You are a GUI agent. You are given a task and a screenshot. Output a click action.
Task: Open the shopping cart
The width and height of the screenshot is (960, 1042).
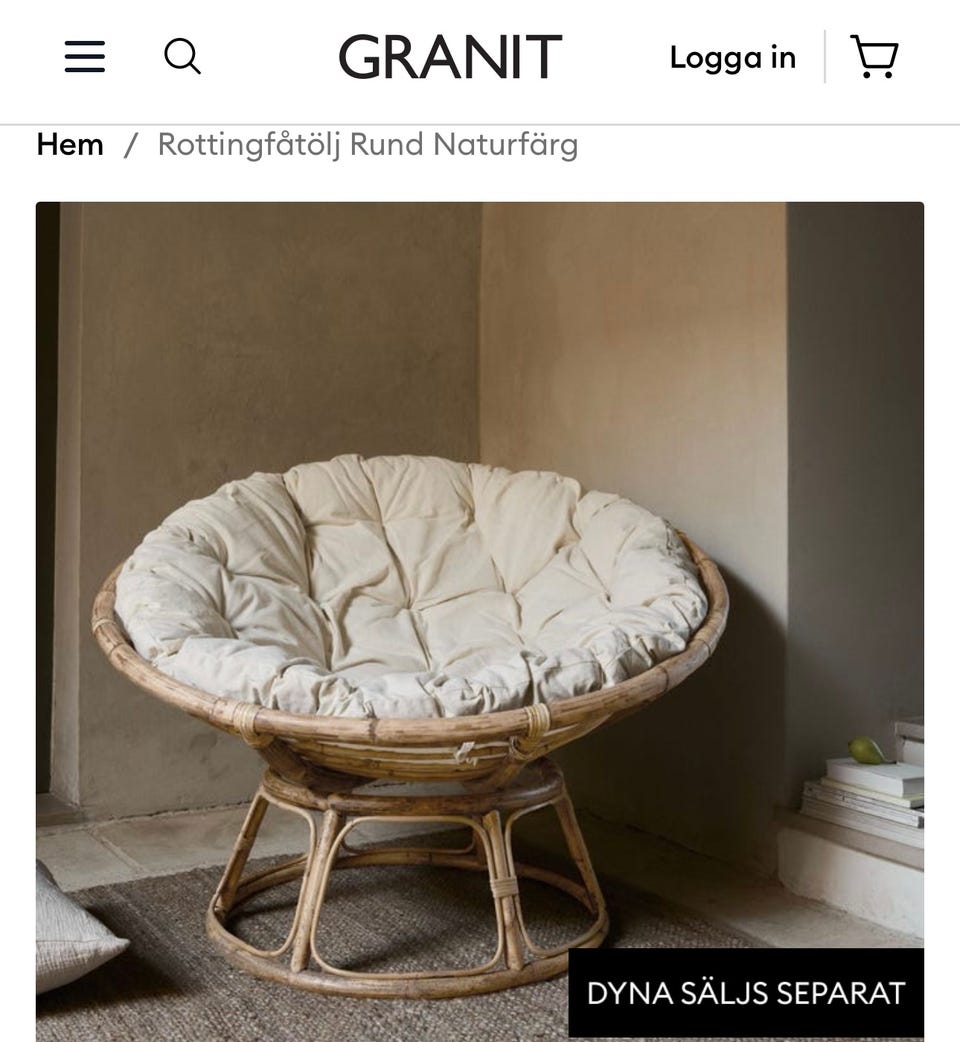click(x=874, y=57)
